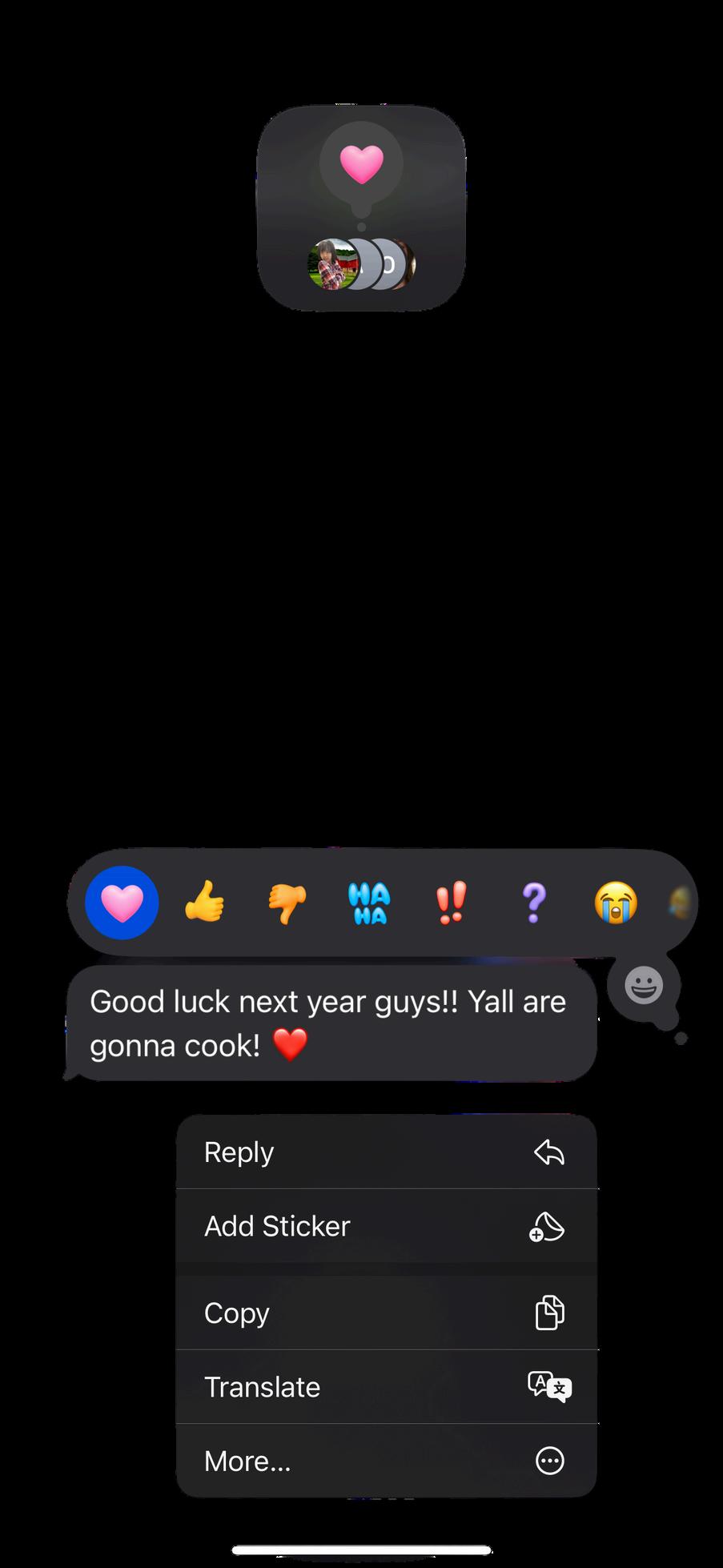React with the crying face emoji
Image resolution: width=723 pixels, height=1568 pixels.
[616, 903]
